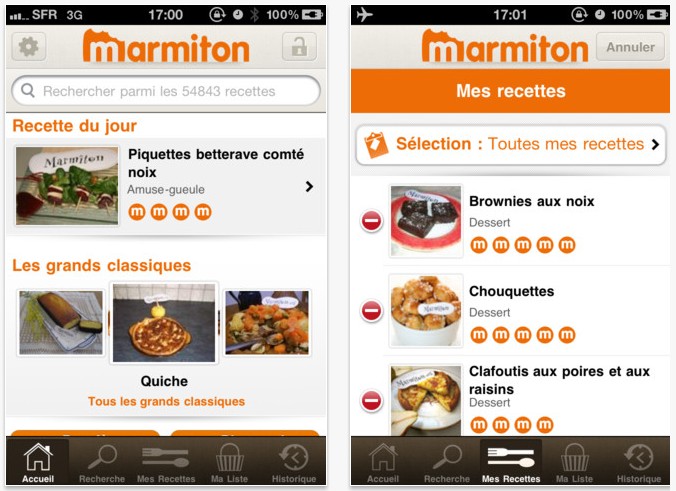Go to Ma Liste tab on the Mes recettes screen
The width and height of the screenshot is (676, 491).
point(575,463)
